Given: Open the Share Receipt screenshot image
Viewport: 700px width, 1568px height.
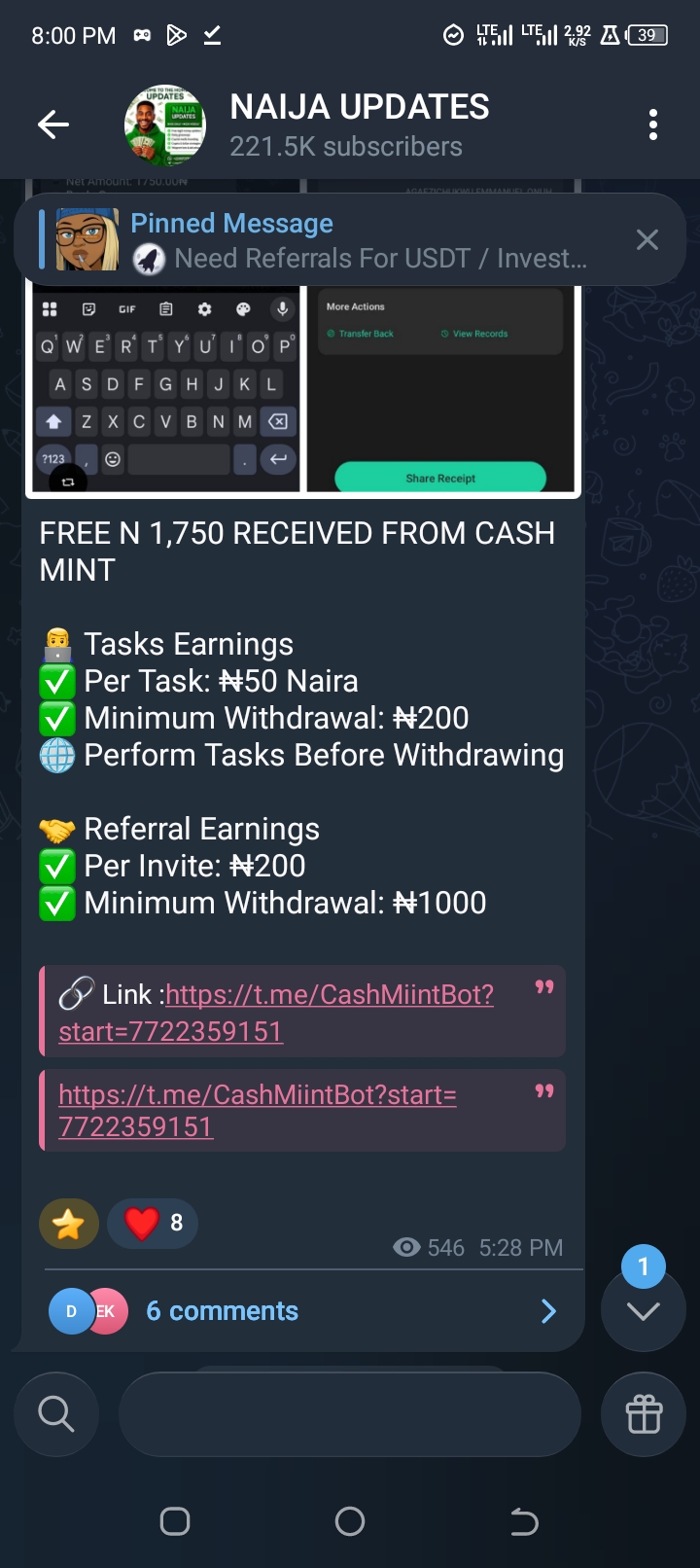Looking at the screenshot, I should 442,389.
